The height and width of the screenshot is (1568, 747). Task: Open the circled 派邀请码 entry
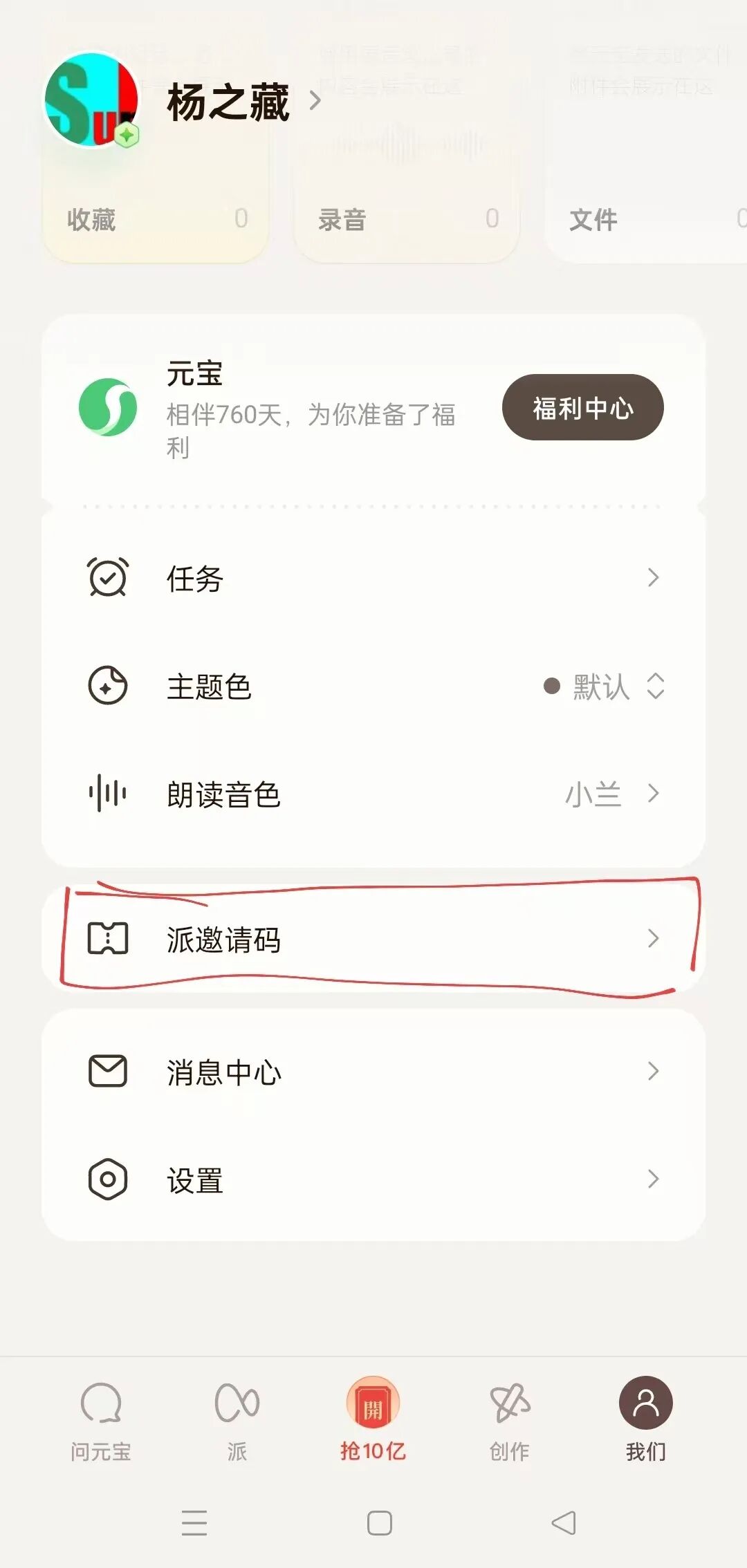tap(373, 939)
